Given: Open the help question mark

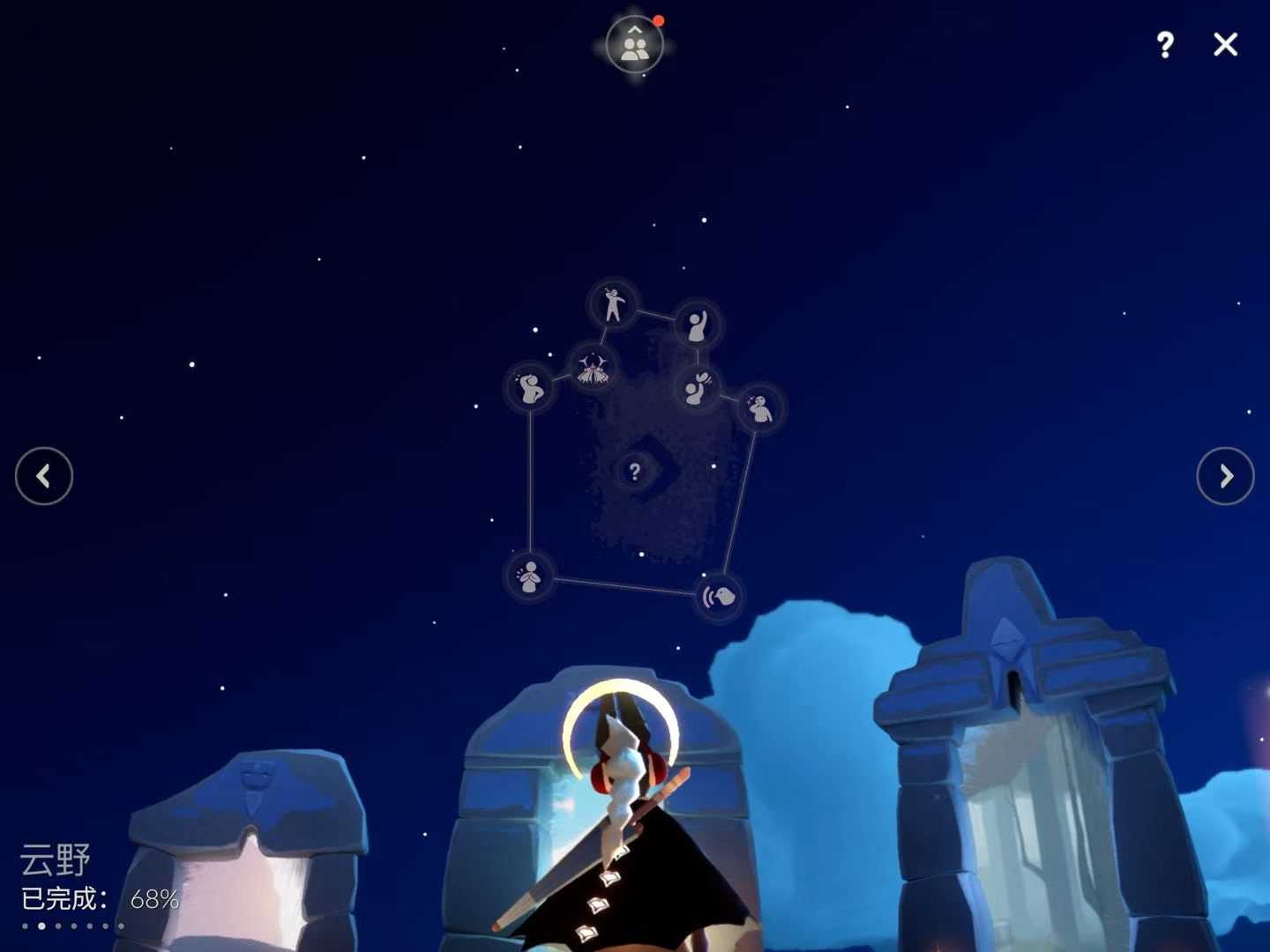Looking at the screenshot, I should [x=1165, y=44].
